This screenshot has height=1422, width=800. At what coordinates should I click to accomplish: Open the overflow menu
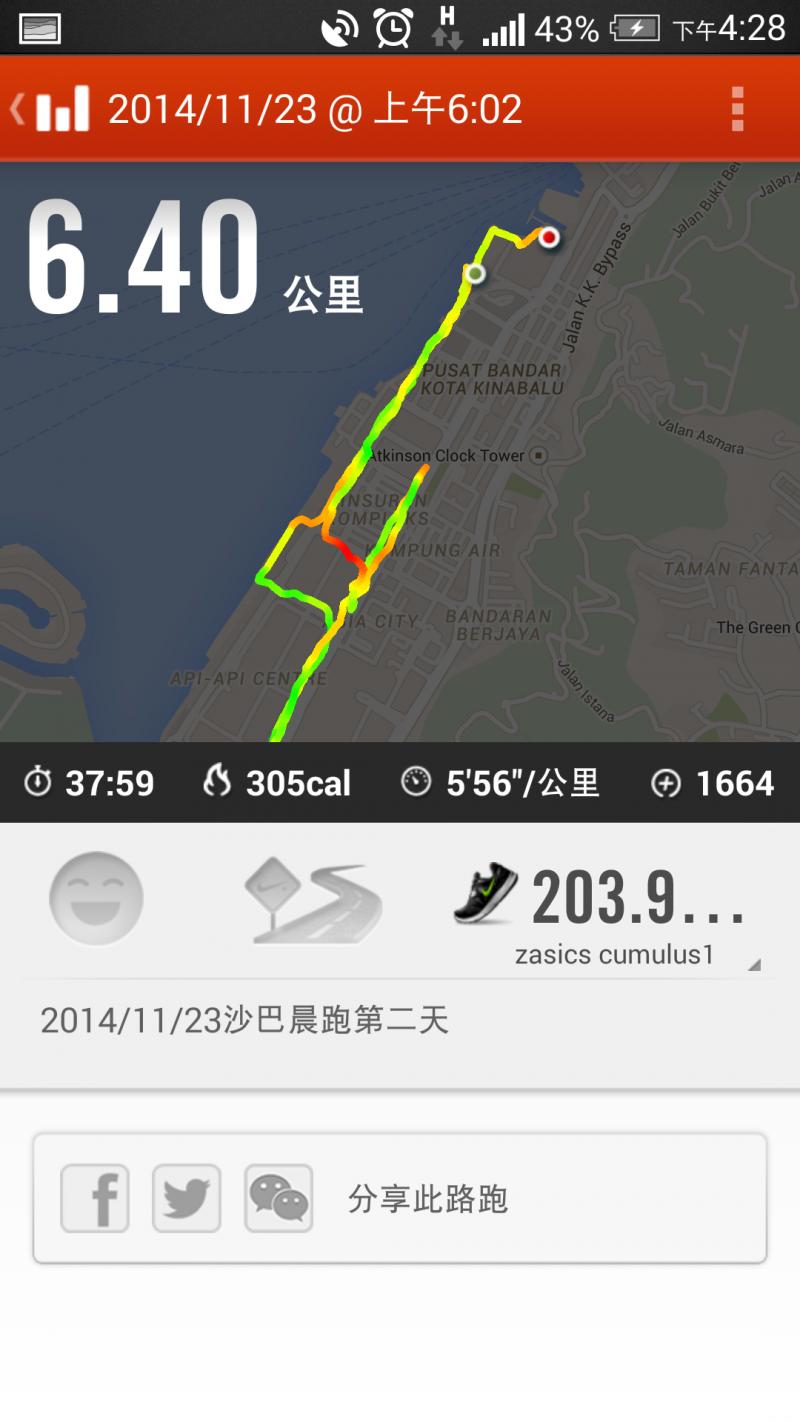pos(737,109)
